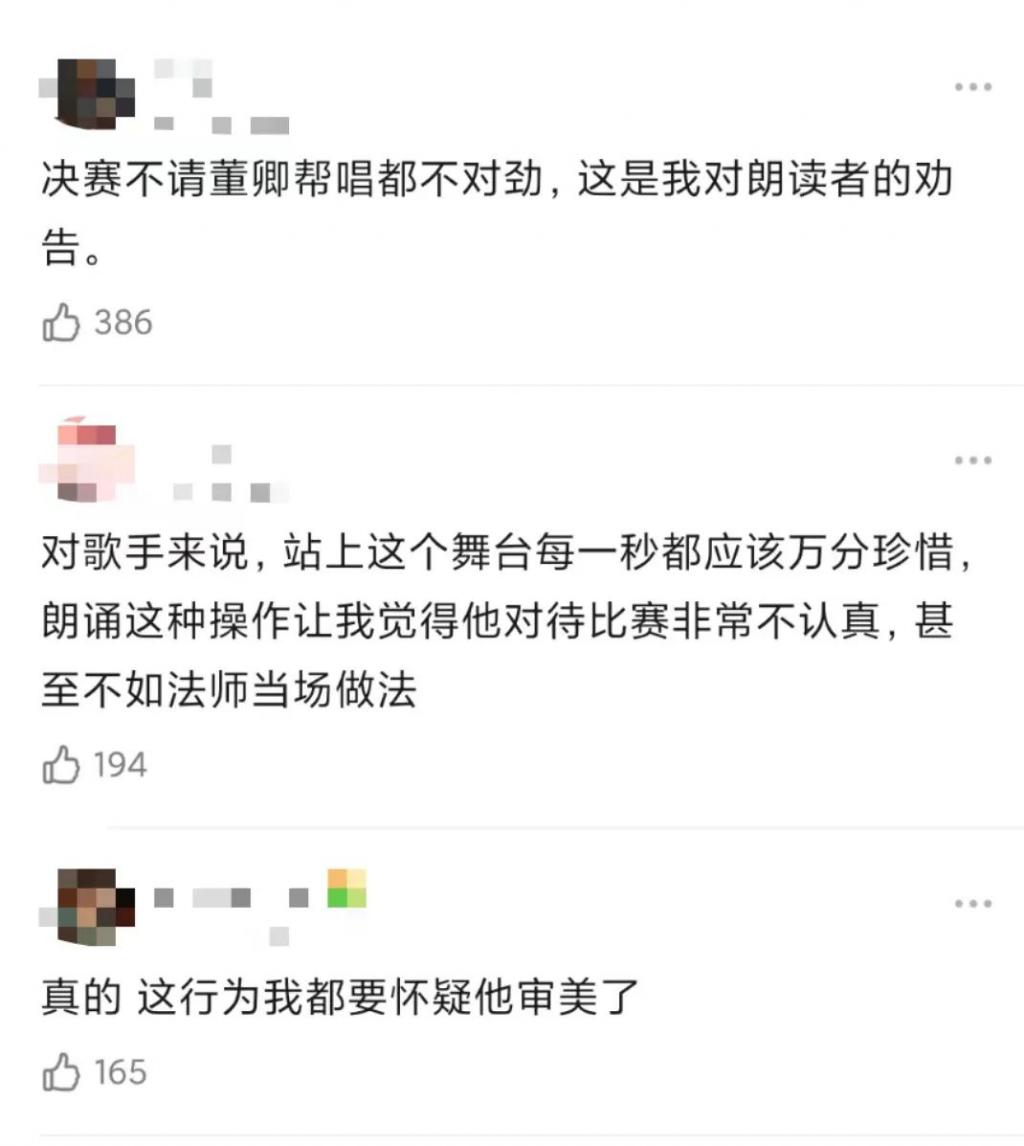Open the avatar of the 怀疑他审美 commenter
Screen dimensions: 1024x1146
(x=86, y=906)
